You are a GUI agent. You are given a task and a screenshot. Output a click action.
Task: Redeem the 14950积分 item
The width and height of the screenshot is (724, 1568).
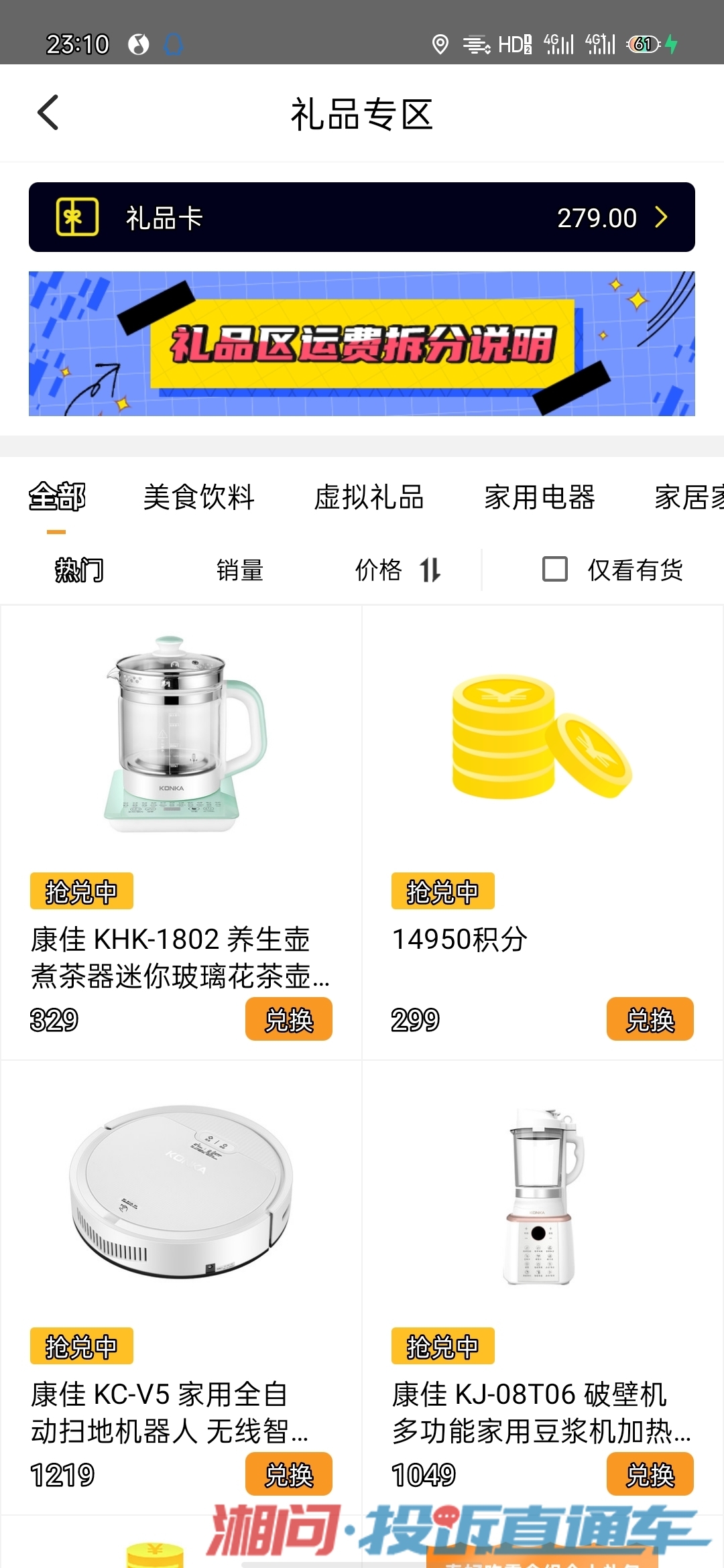[x=650, y=1019]
